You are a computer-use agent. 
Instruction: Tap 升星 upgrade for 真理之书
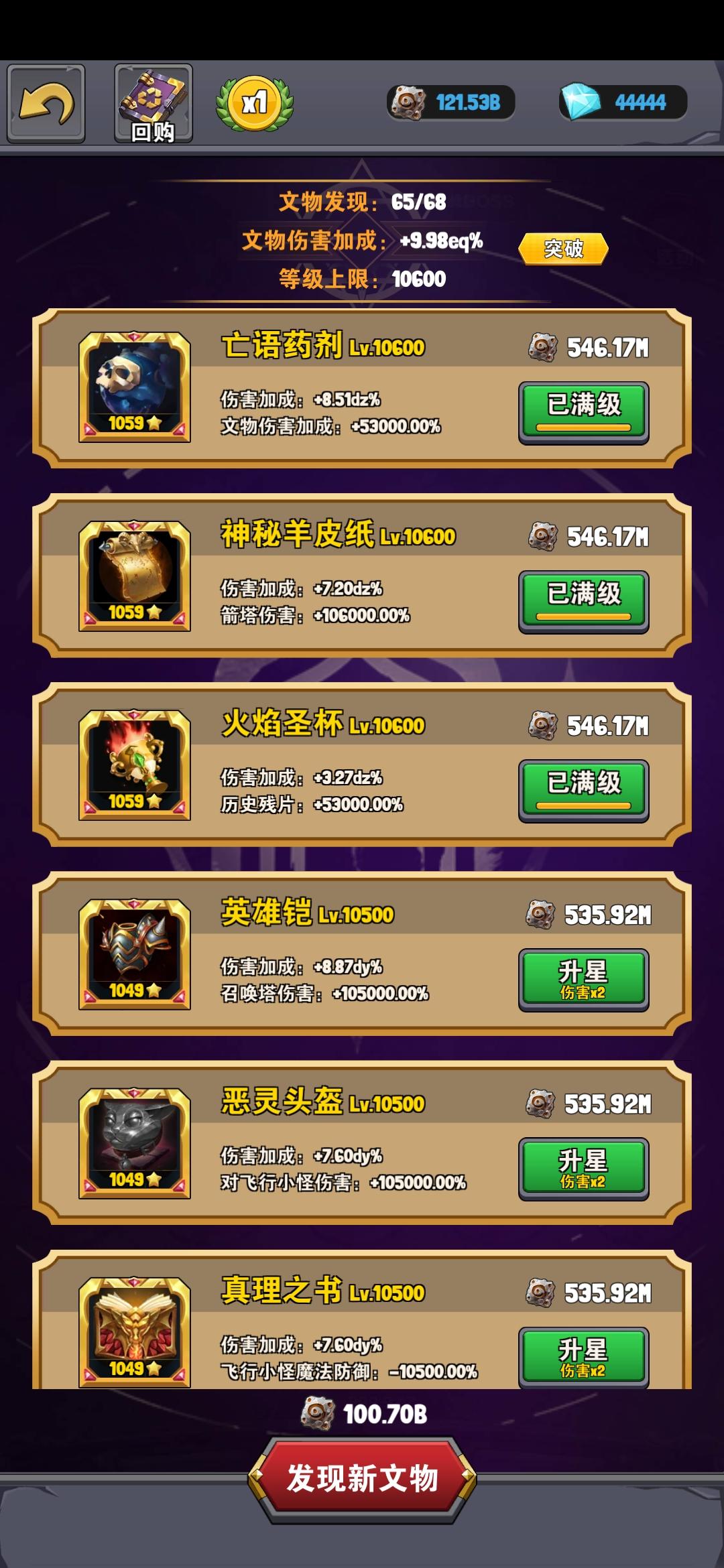point(585,1358)
